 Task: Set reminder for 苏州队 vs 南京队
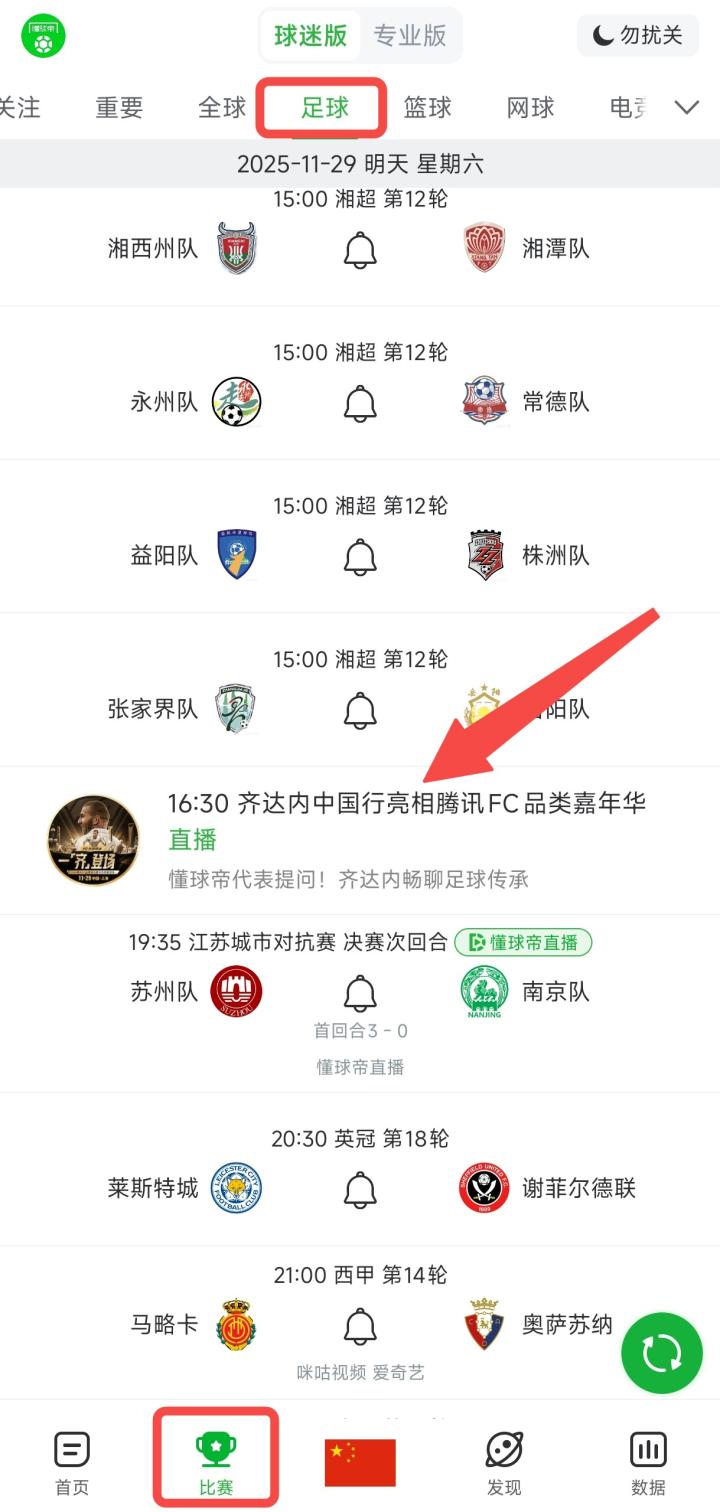click(360, 993)
